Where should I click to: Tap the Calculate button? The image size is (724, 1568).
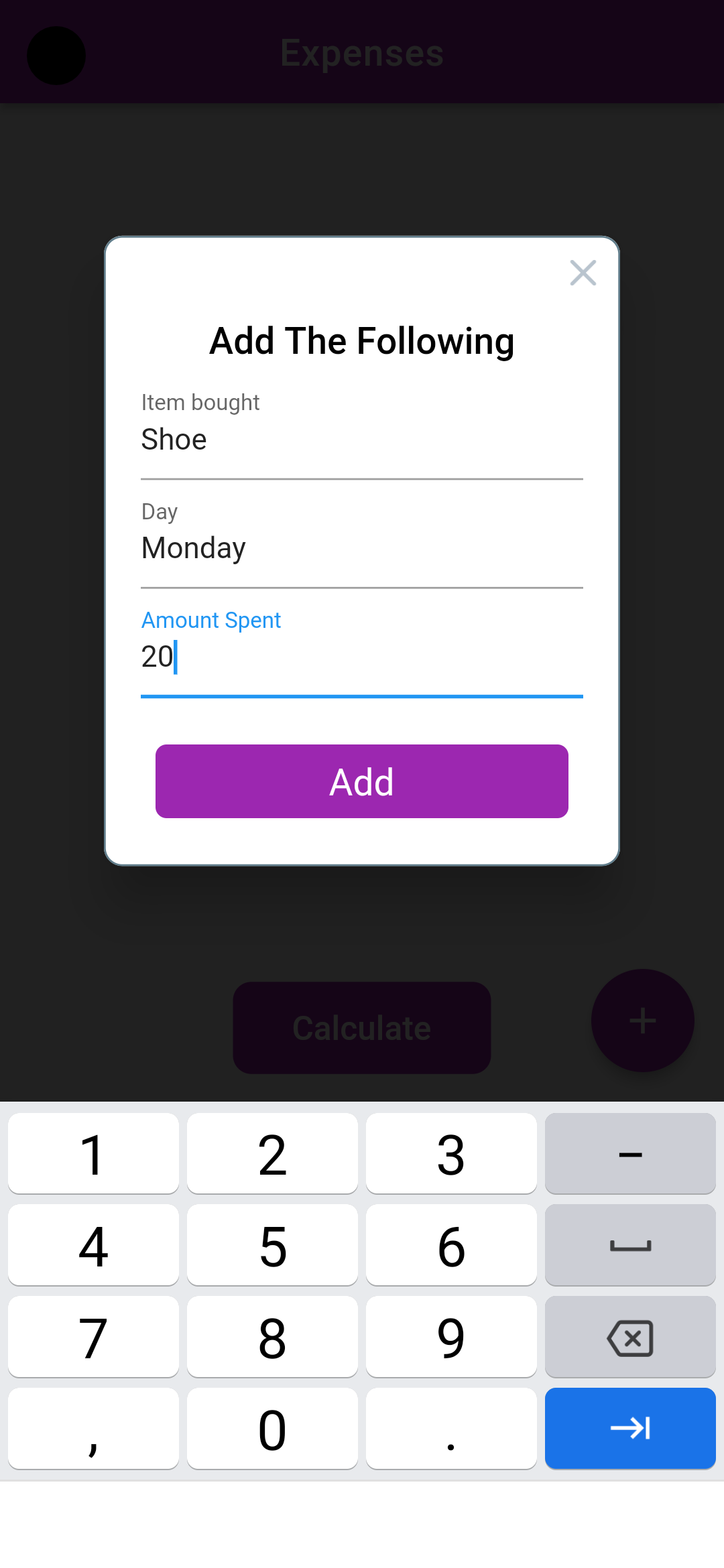pos(361,1027)
